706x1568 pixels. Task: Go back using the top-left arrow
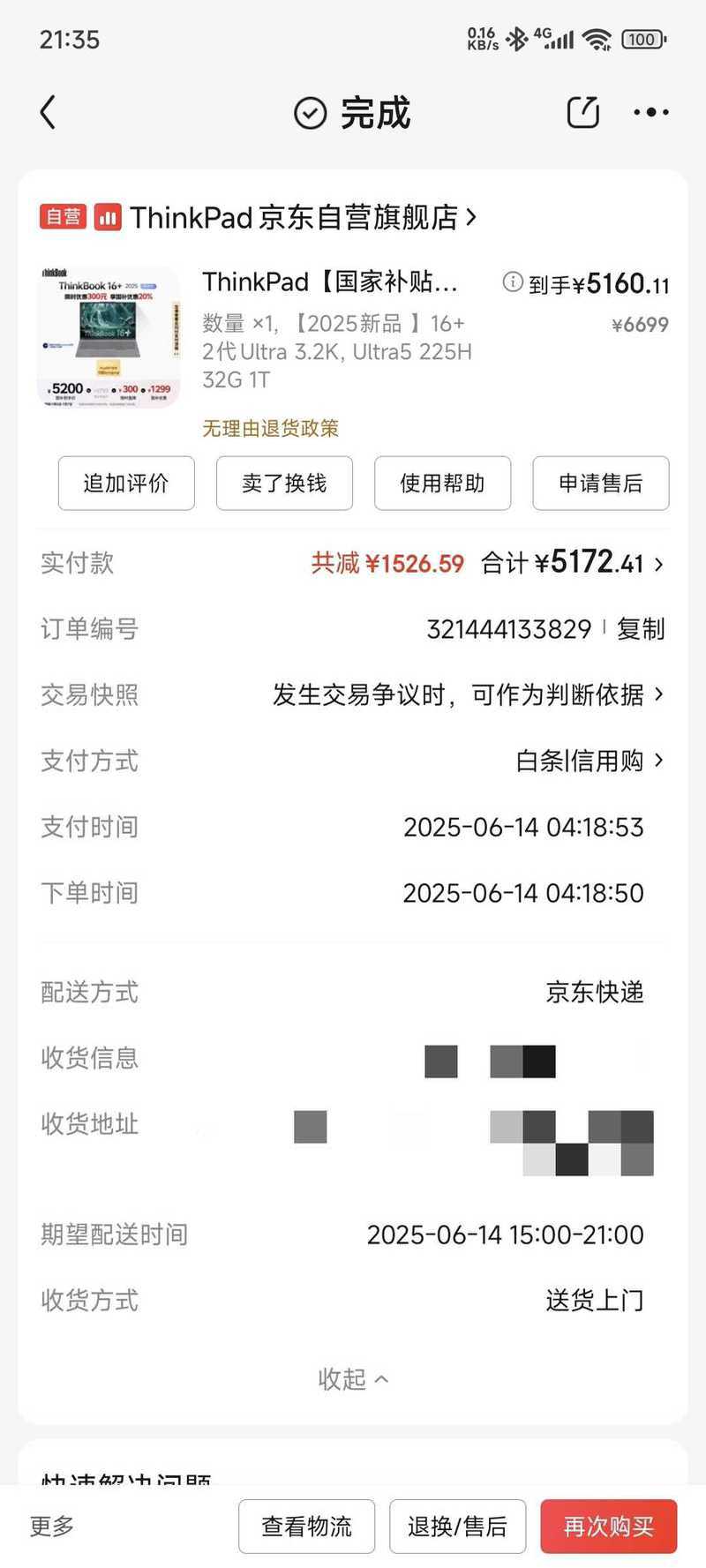click(49, 112)
